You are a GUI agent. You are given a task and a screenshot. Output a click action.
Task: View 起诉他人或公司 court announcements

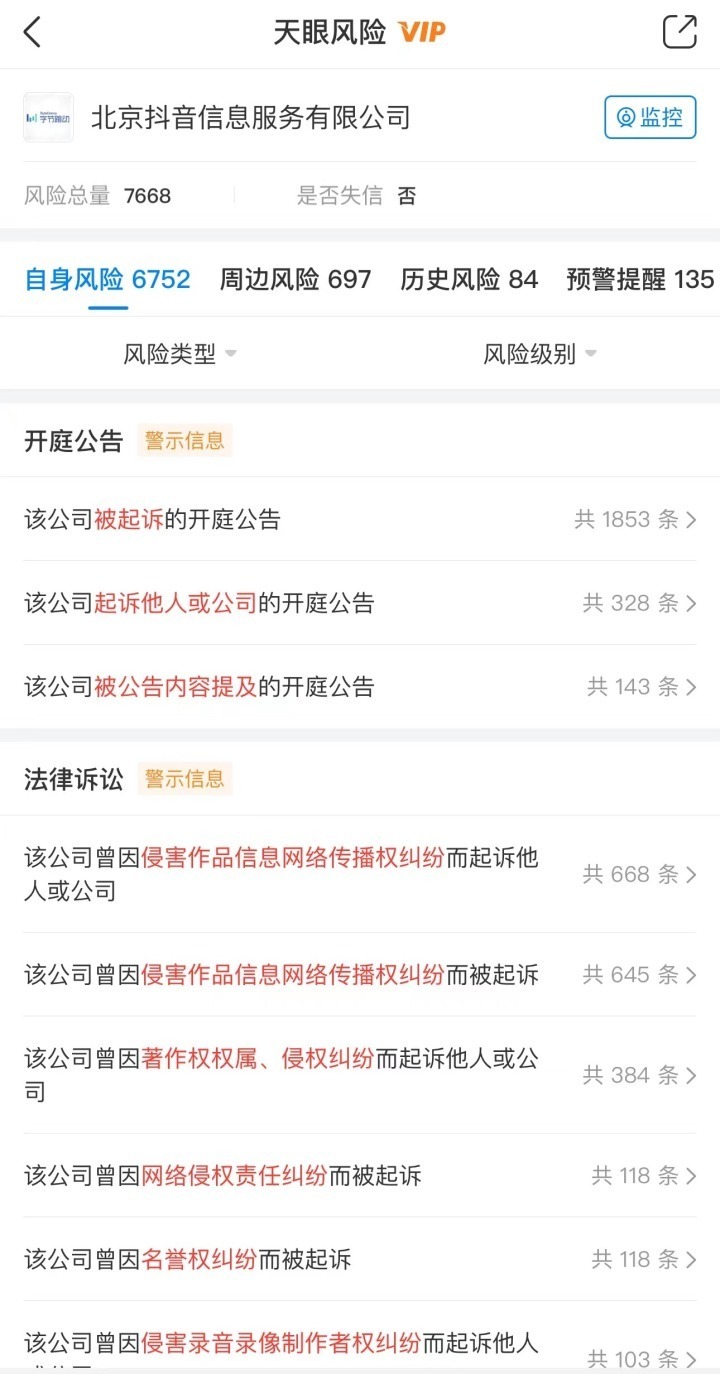360,603
